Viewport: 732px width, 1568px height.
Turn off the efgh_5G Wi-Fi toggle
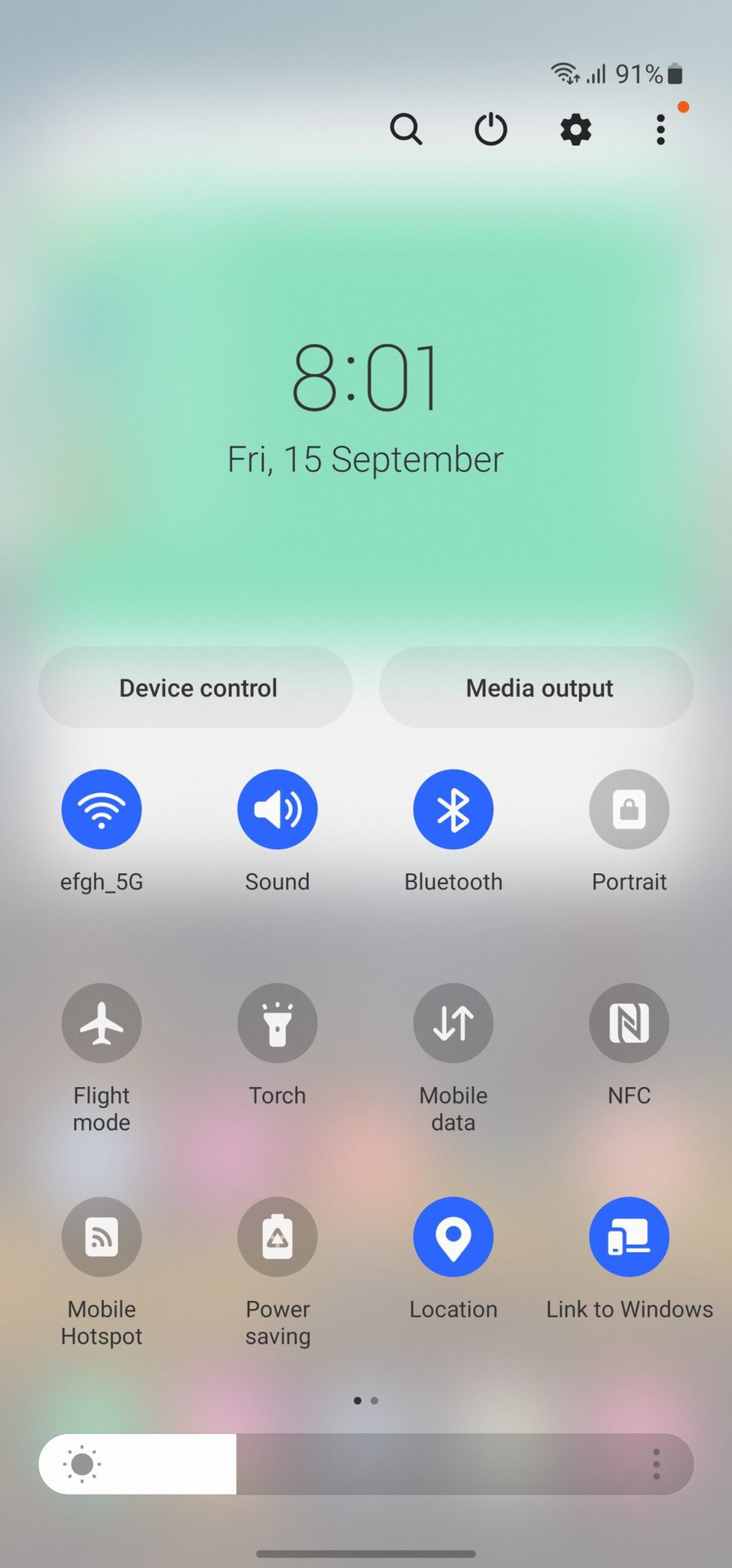pos(101,809)
